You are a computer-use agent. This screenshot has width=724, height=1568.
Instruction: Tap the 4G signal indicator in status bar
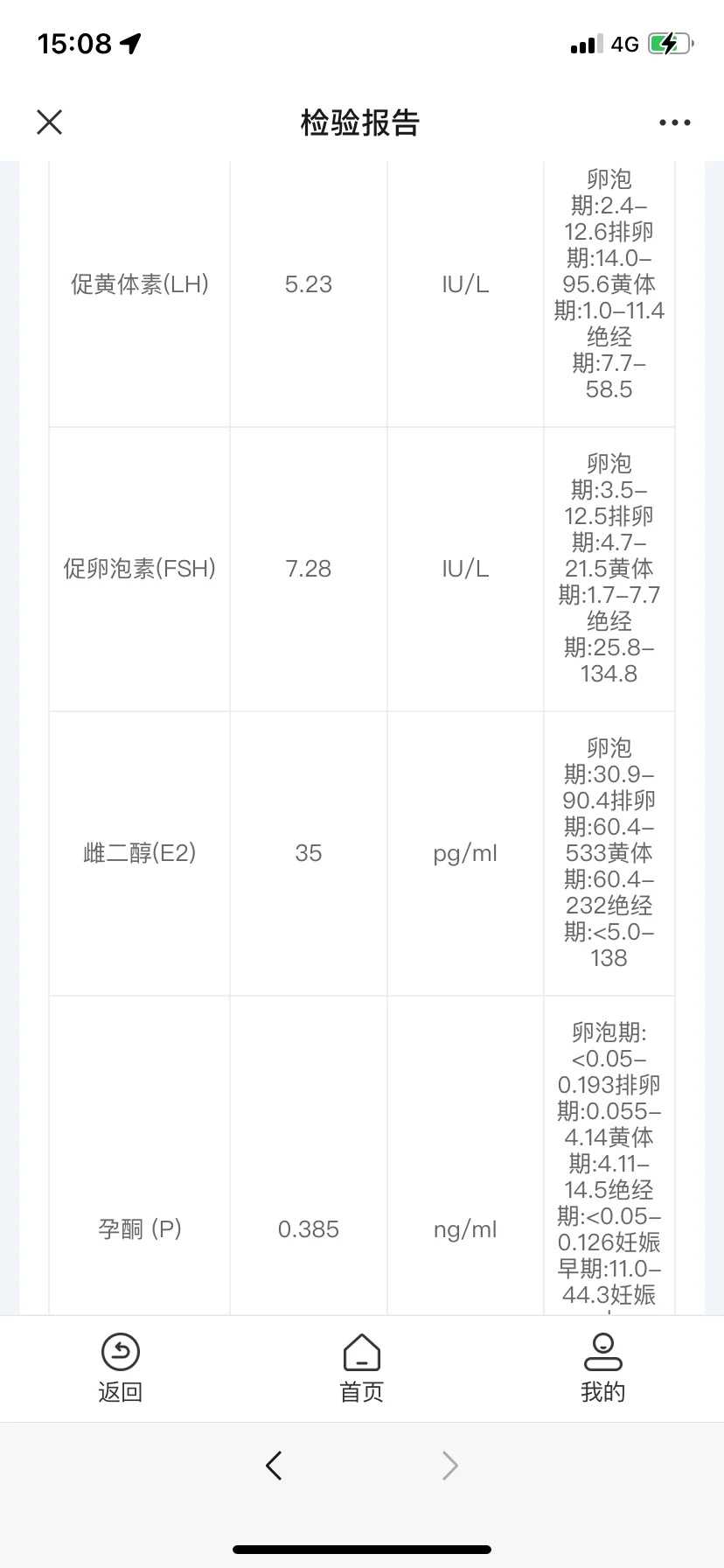click(x=623, y=42)
